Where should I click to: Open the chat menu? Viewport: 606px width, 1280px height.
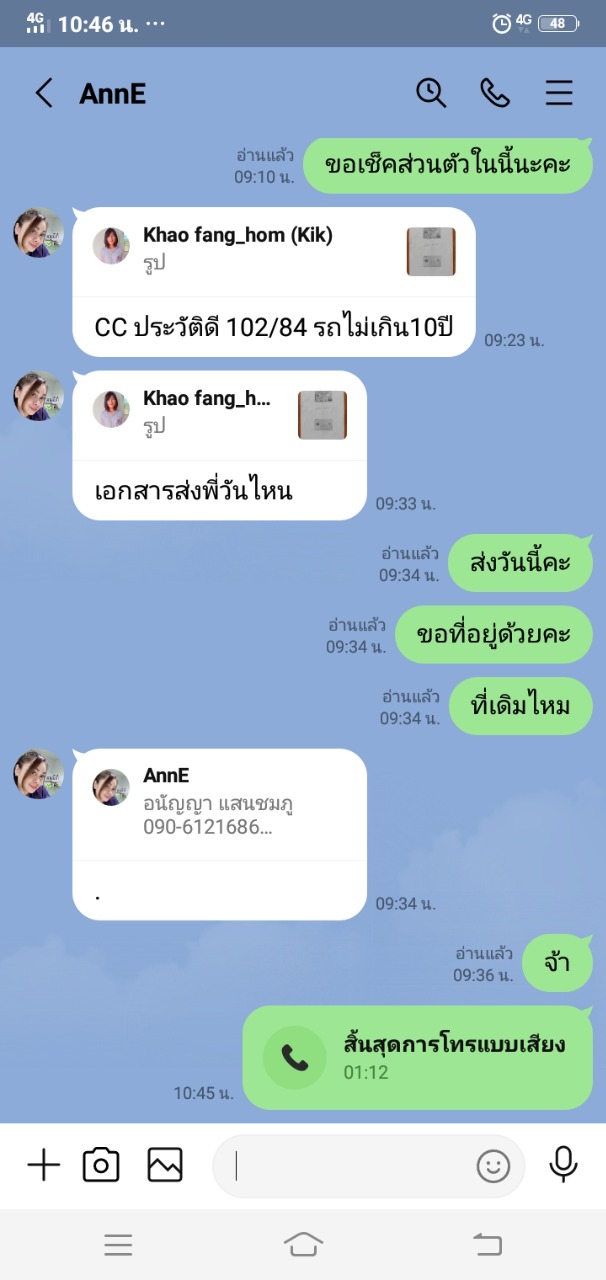coord(559,93)
